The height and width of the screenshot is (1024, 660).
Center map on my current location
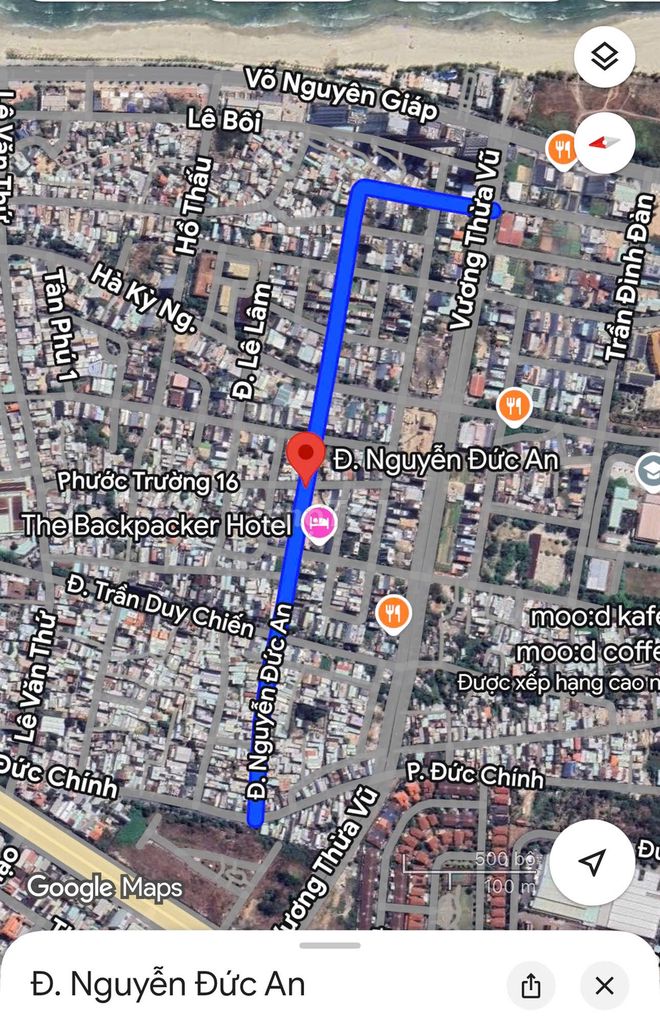click(593, 862)
